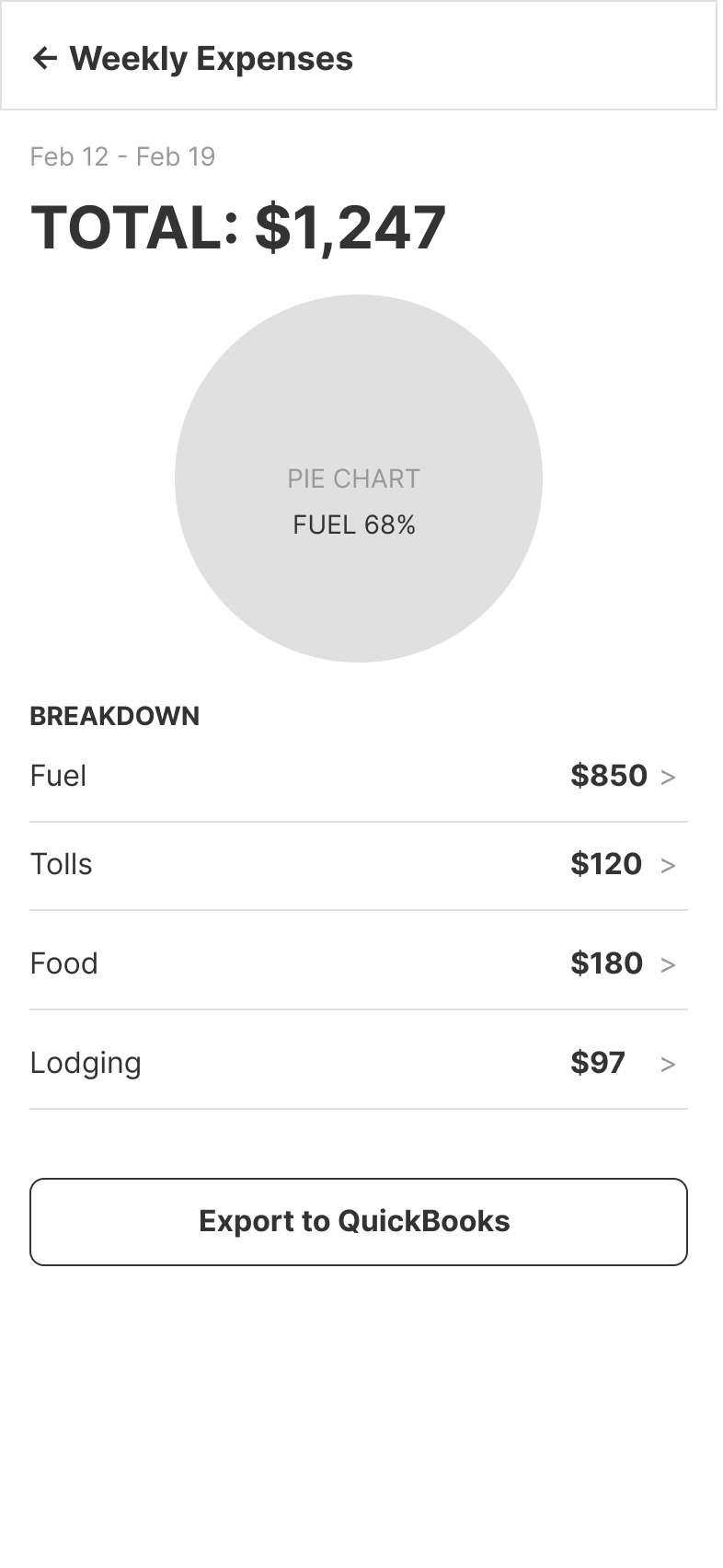Screen dimensions: 723x1568
Task: Click the chevron next to Fuel
Action: click(670, 776)
